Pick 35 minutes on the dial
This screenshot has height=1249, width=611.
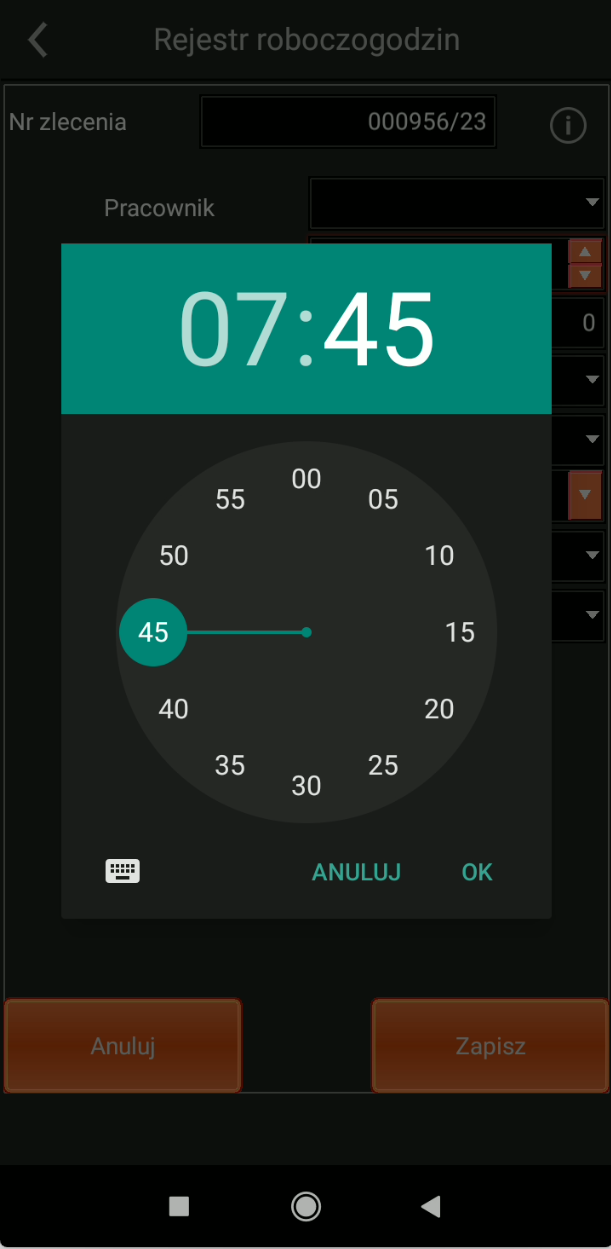230,765
